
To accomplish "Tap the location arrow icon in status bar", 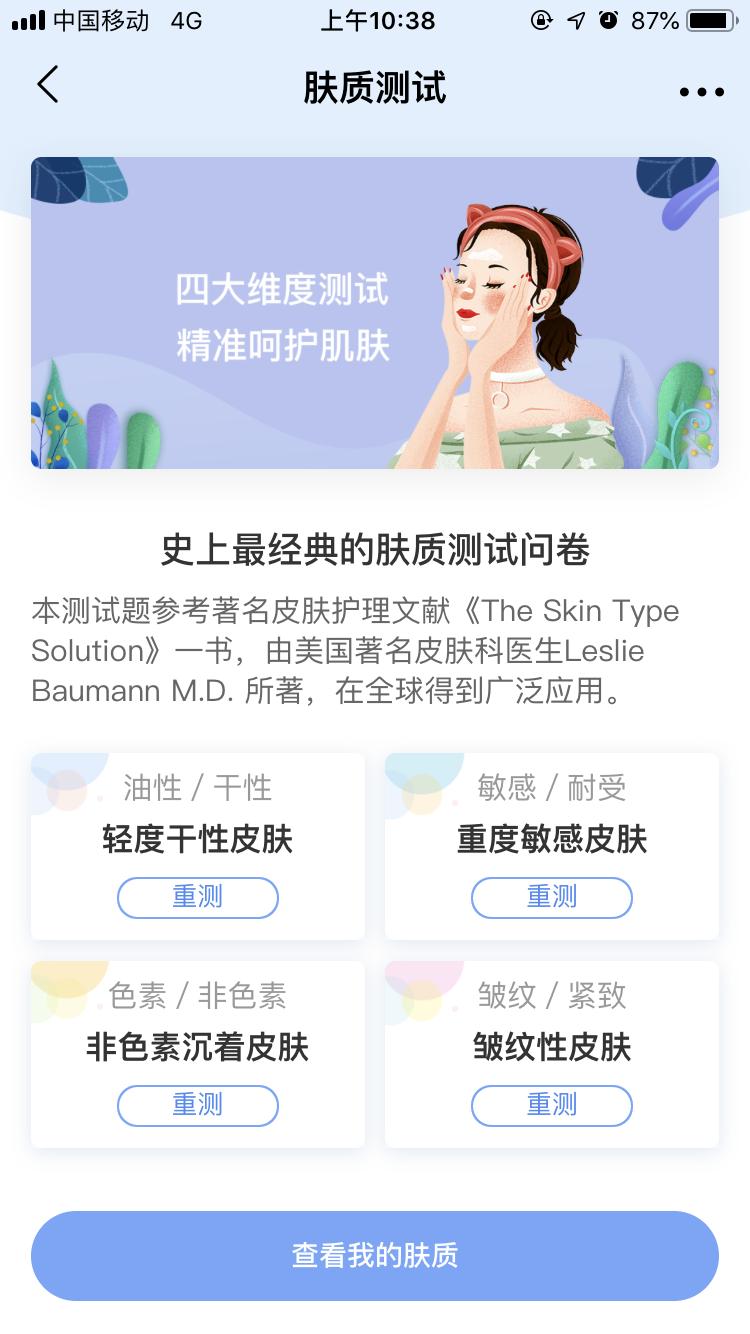I will pyautogui.click(x=575, y=19).
